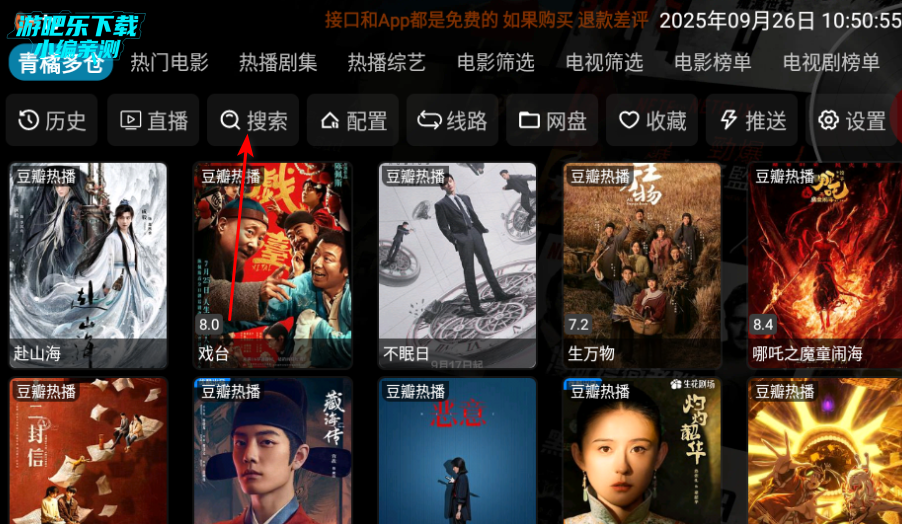Tap the 搜索 search button
The image size is (902, 524).
(x=253, y=121)
